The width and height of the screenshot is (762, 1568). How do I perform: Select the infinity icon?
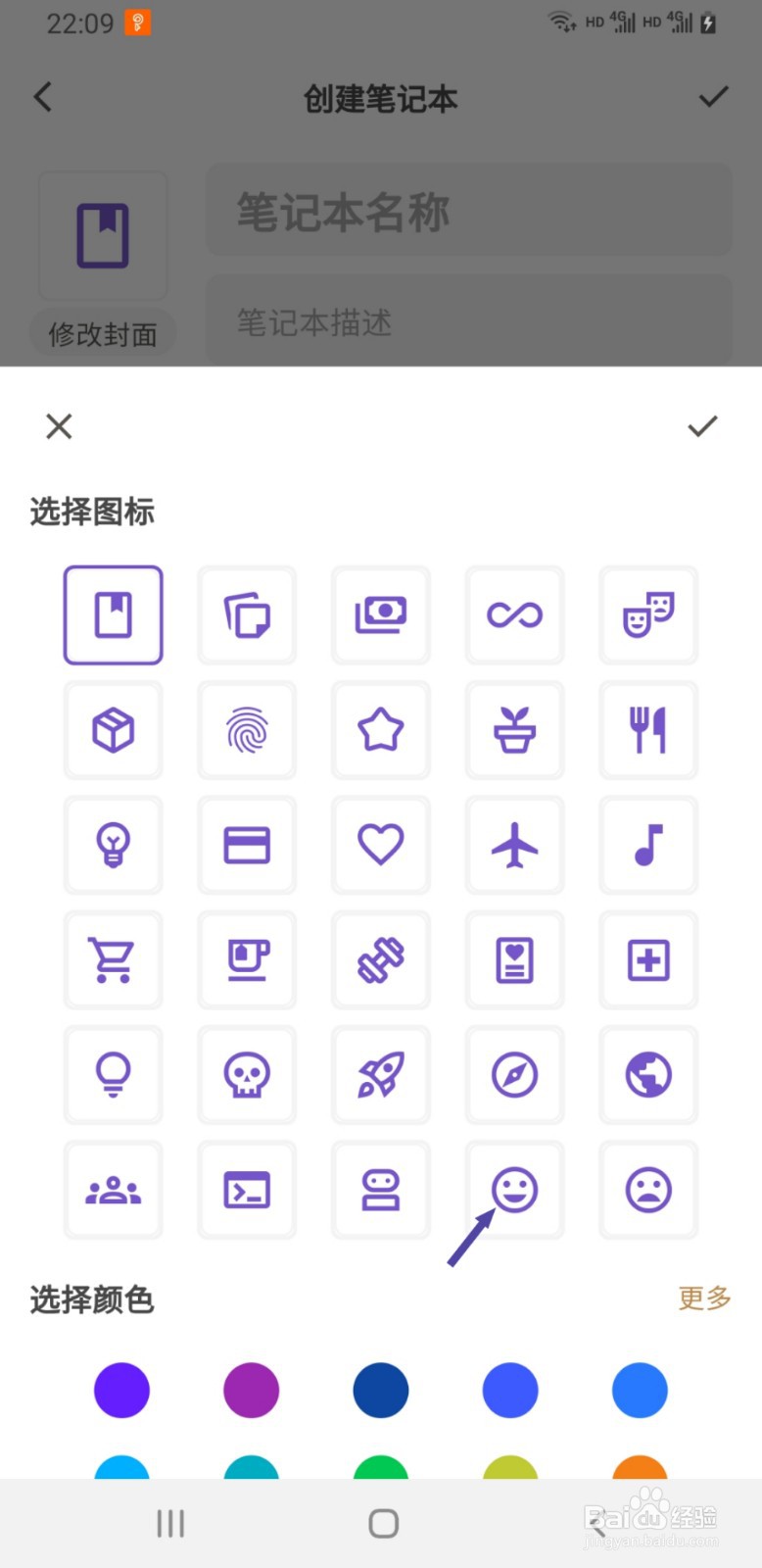(x=514, y=615)
